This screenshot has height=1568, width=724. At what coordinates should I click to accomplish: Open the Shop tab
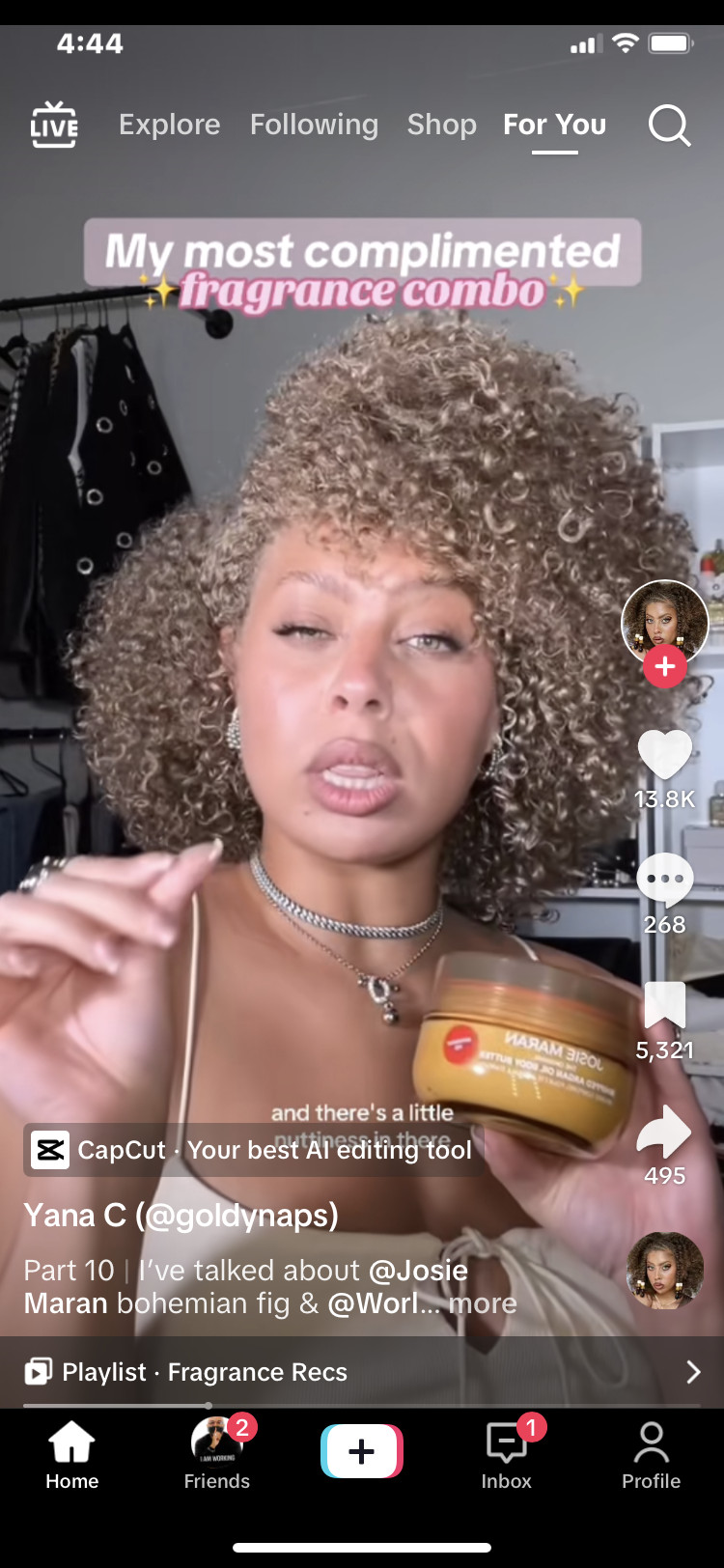click(441, 125)
